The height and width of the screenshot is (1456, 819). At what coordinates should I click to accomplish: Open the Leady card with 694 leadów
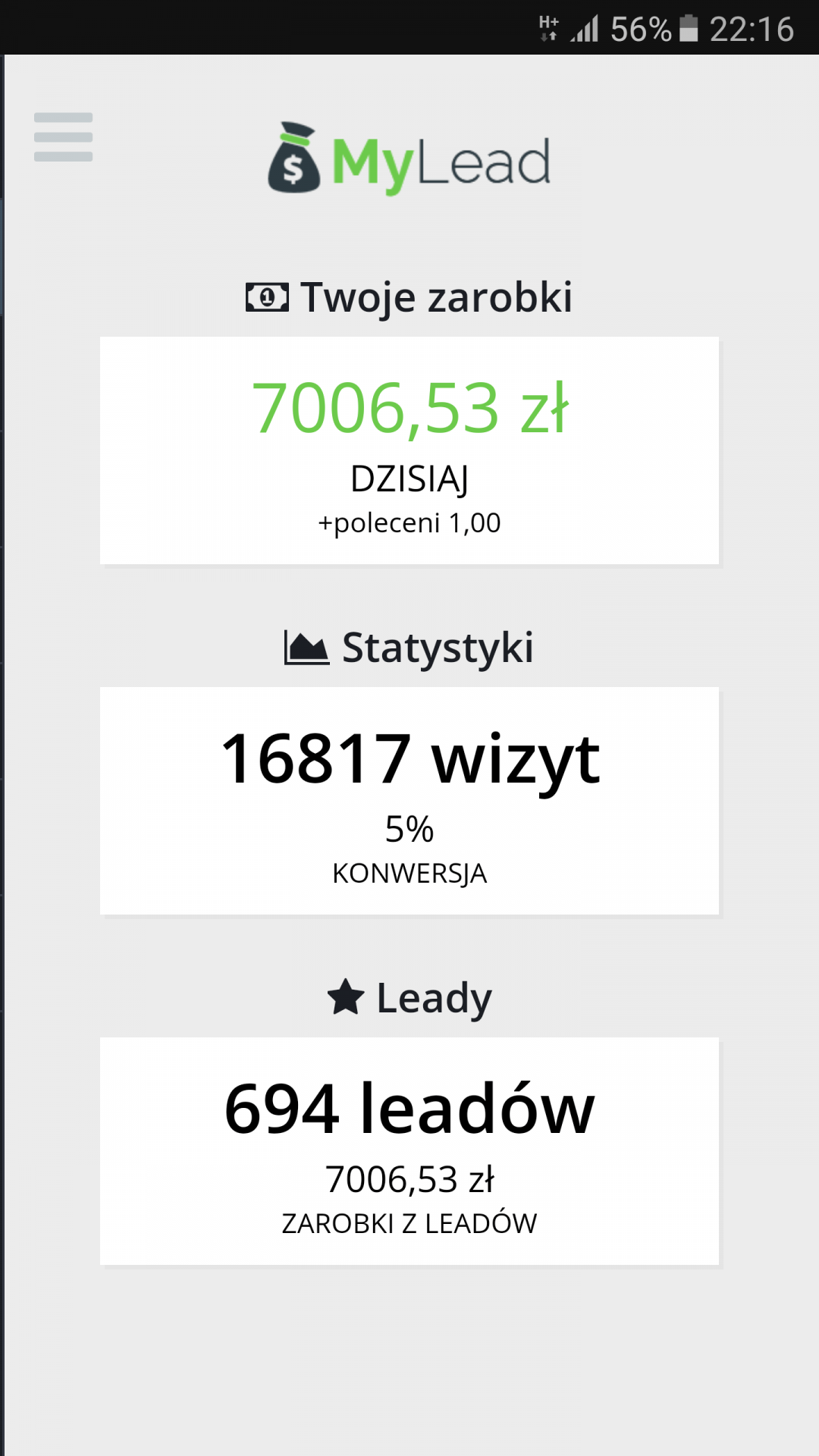click(409, 1151)
